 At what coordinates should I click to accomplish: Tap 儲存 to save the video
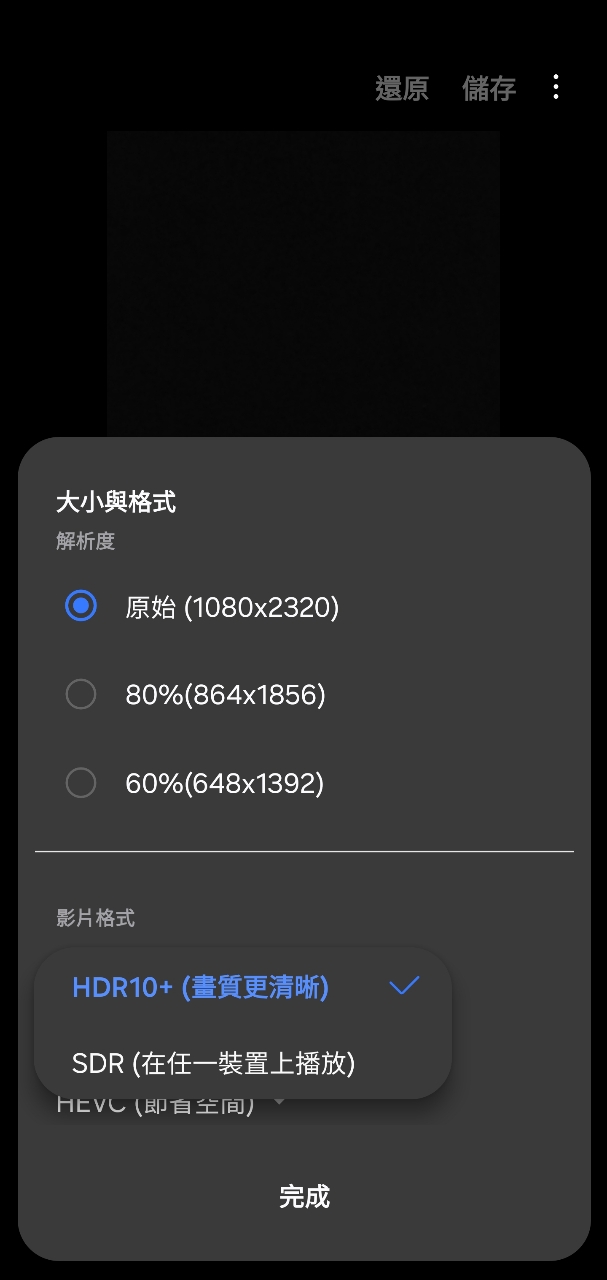click(489, 88)
